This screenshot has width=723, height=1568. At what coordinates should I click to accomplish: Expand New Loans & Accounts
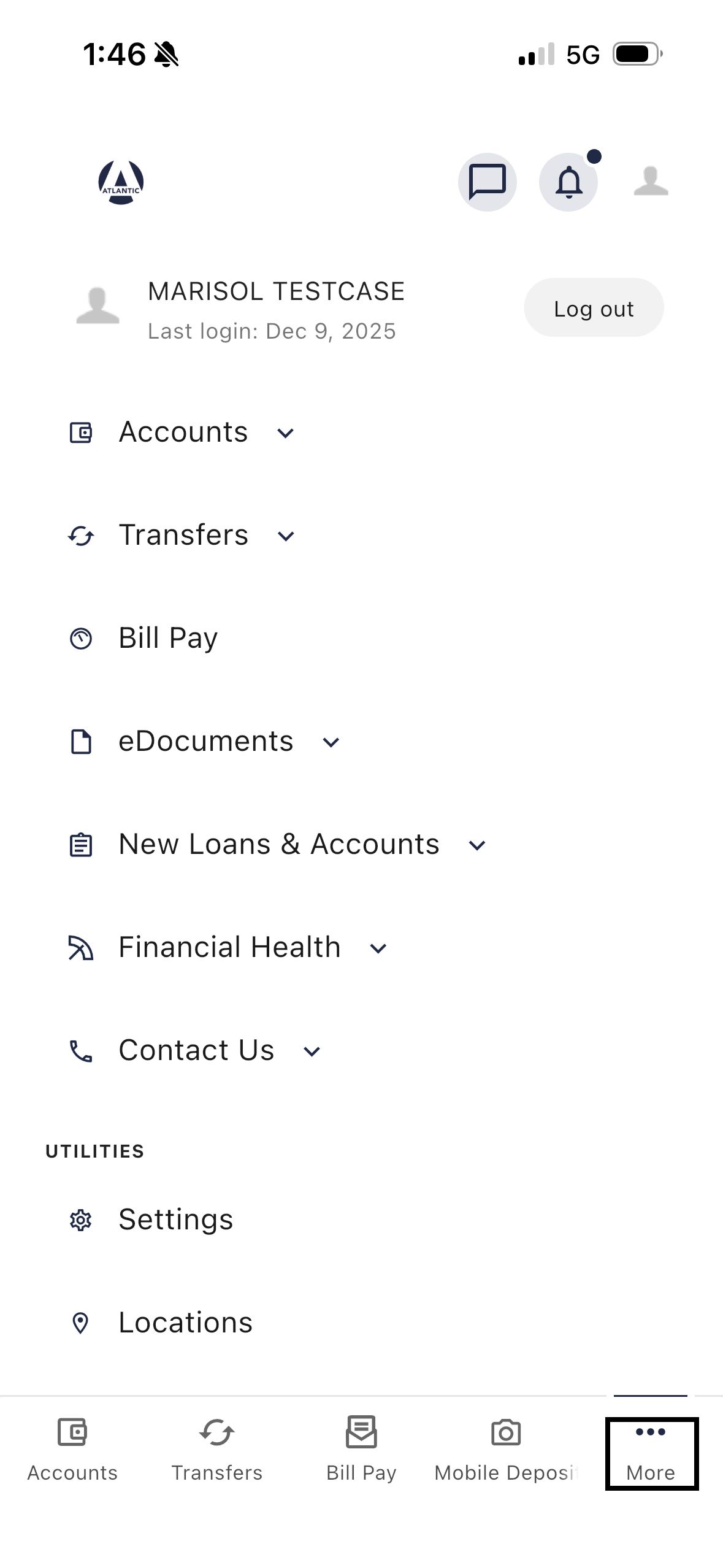click(x=278, y=845)
